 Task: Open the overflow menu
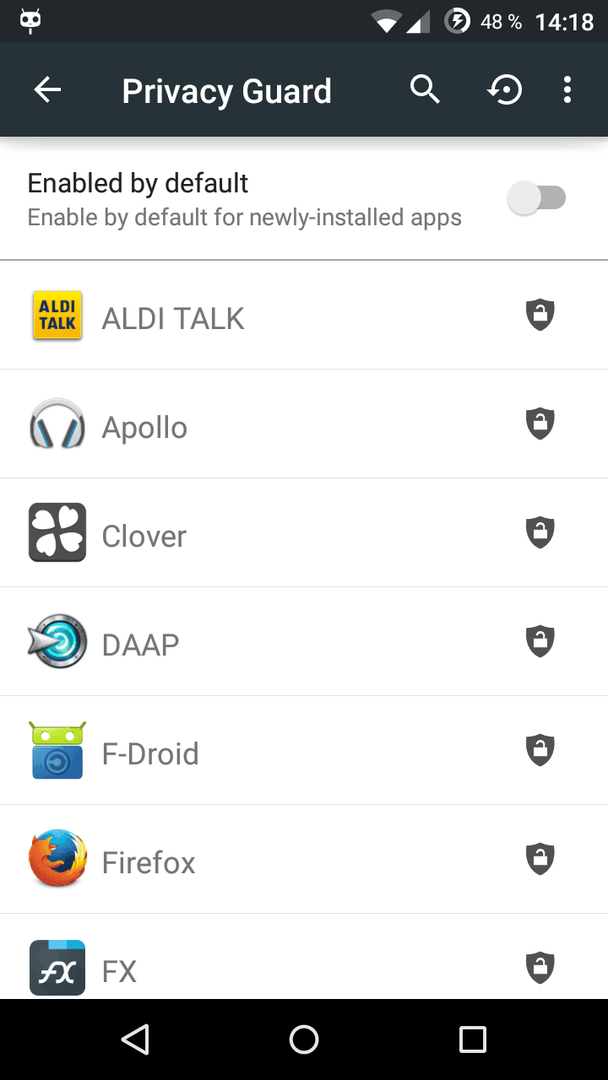pyautogui.click(x=567, y=90)
